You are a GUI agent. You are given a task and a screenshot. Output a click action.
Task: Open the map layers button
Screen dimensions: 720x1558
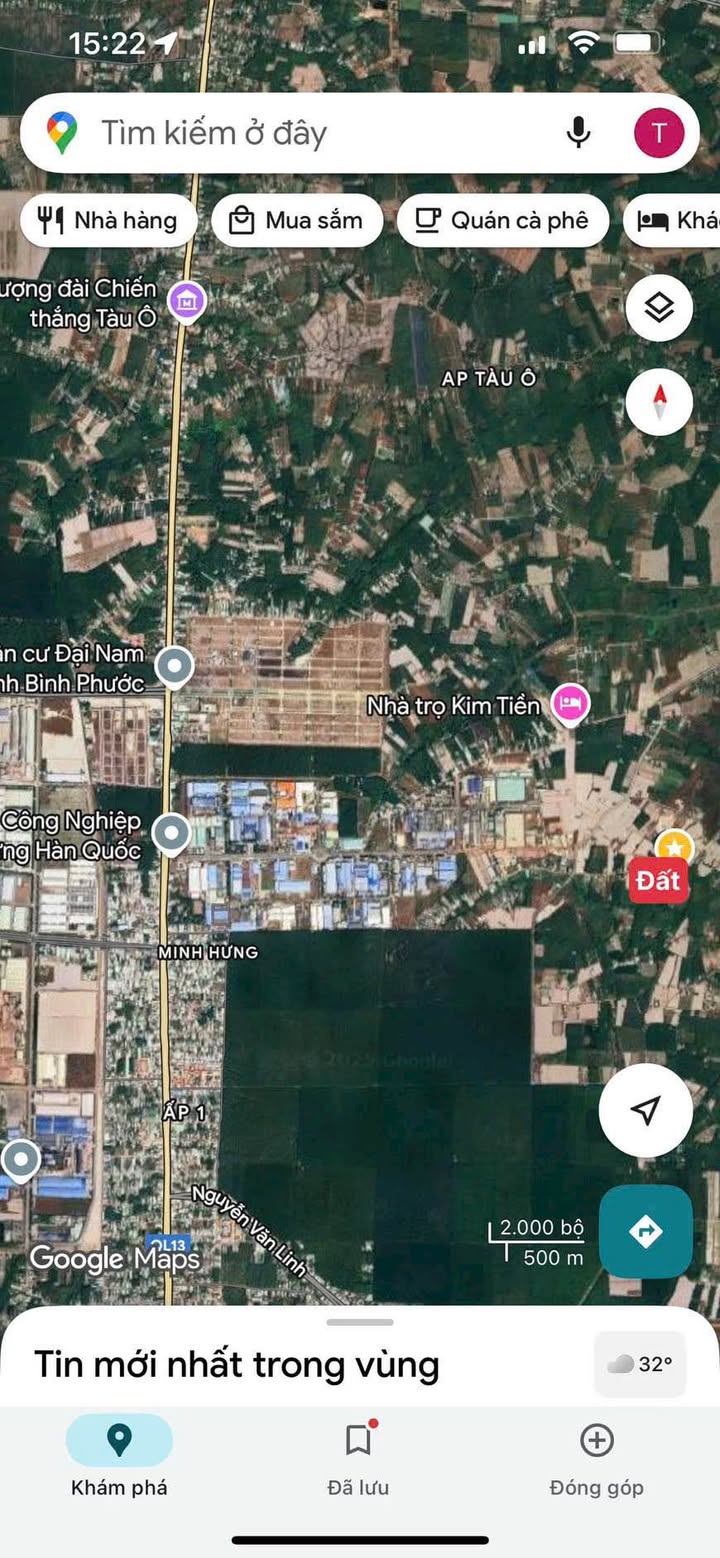[659, 307]
